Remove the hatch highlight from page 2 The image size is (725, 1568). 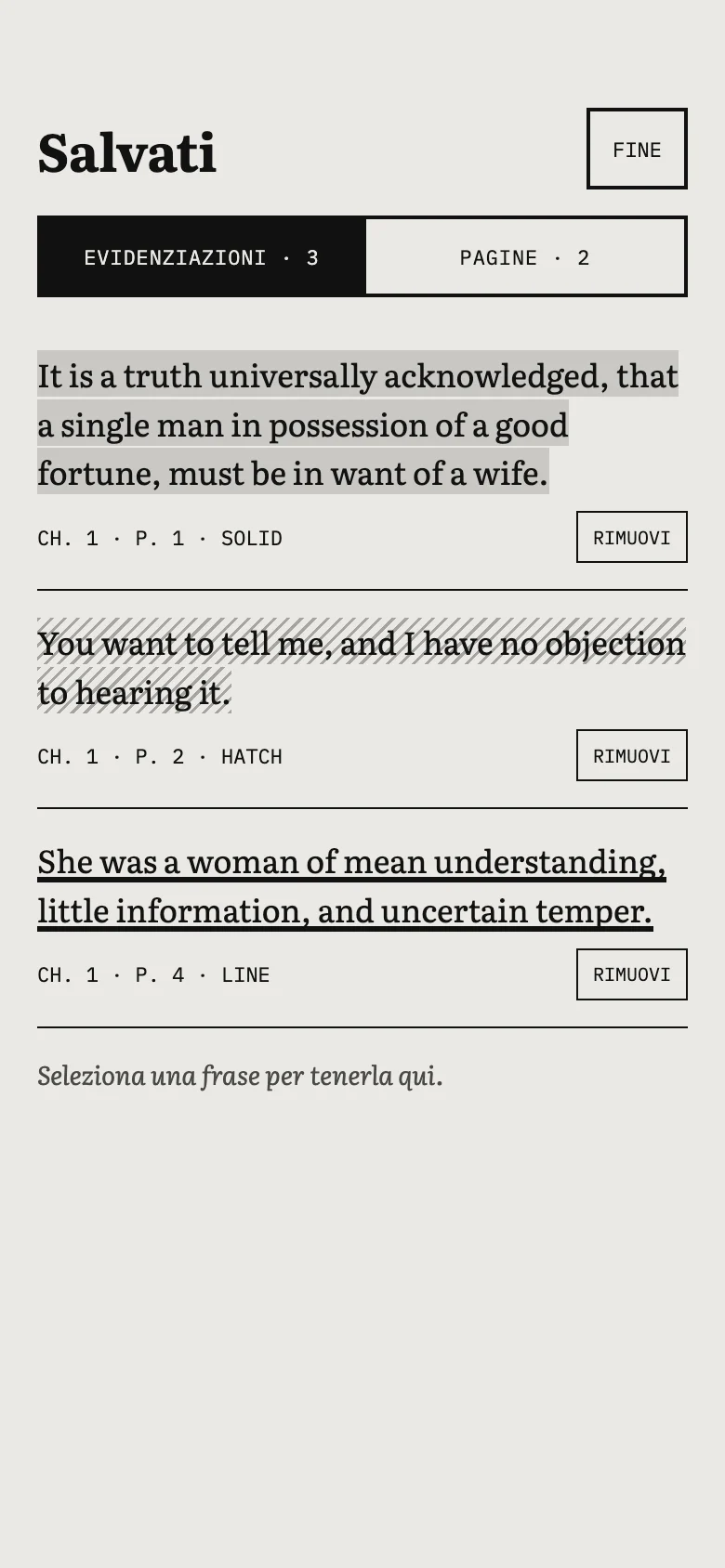click(x=632, y=755)
